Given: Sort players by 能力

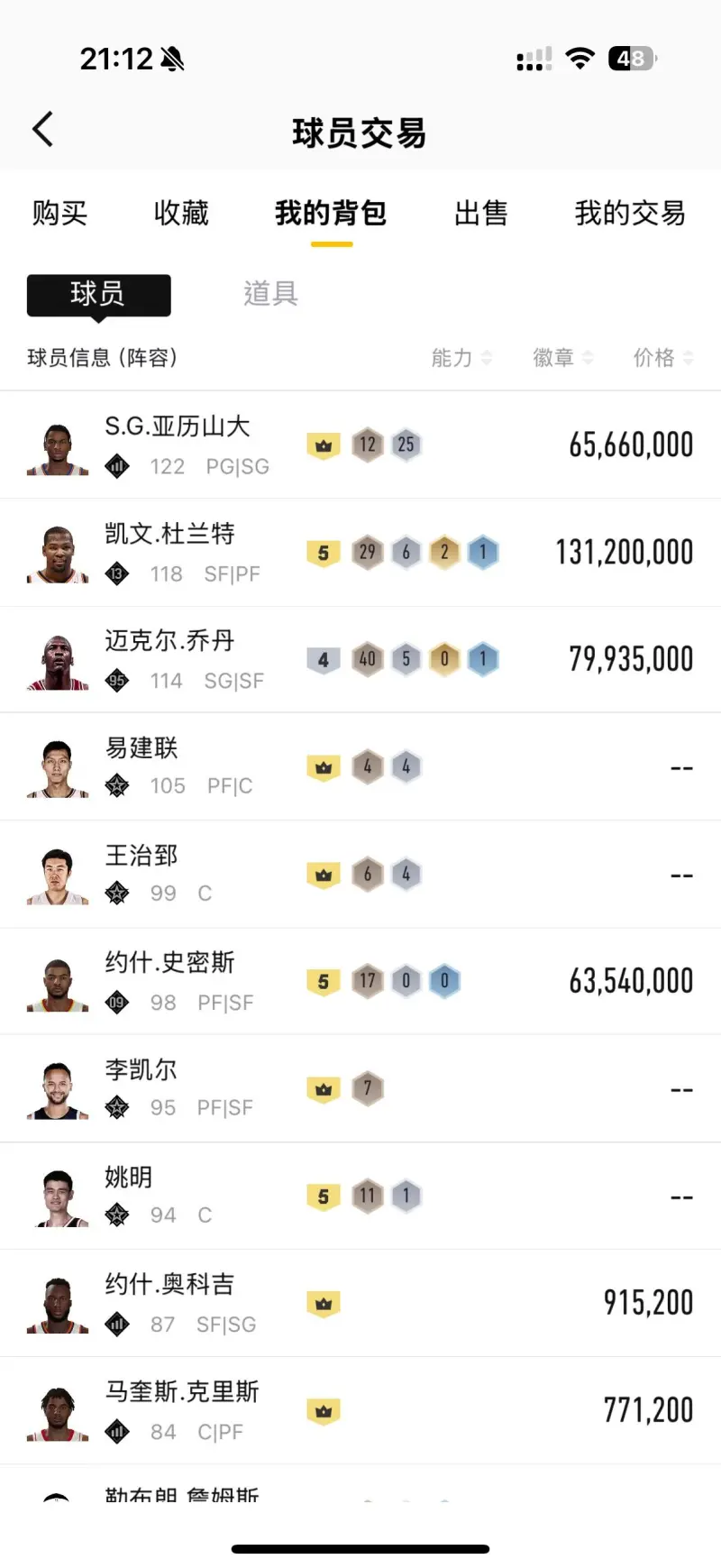Looking at the screenshot, I should (461, 358).
